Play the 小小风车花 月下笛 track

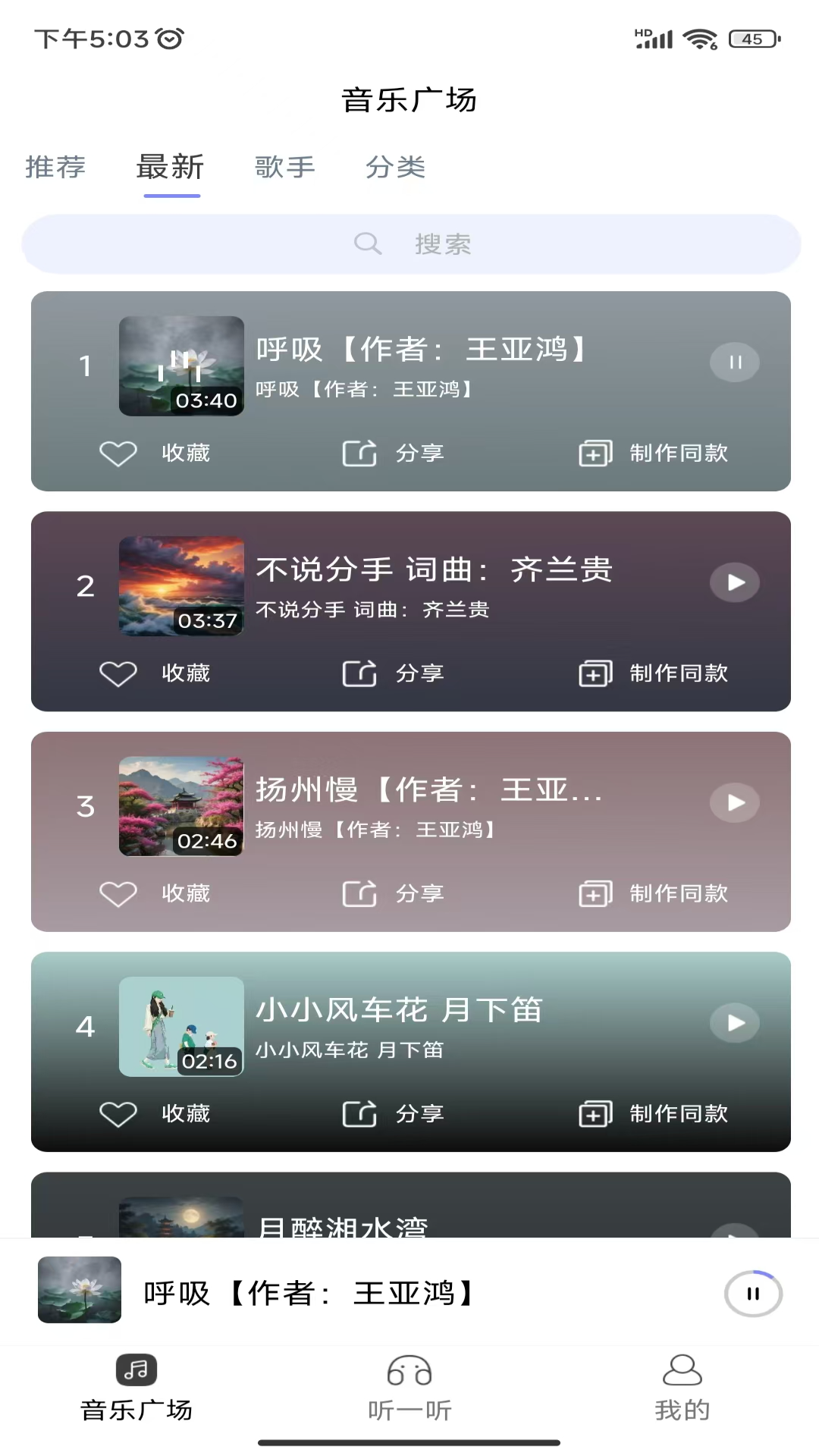point(733,1022)
